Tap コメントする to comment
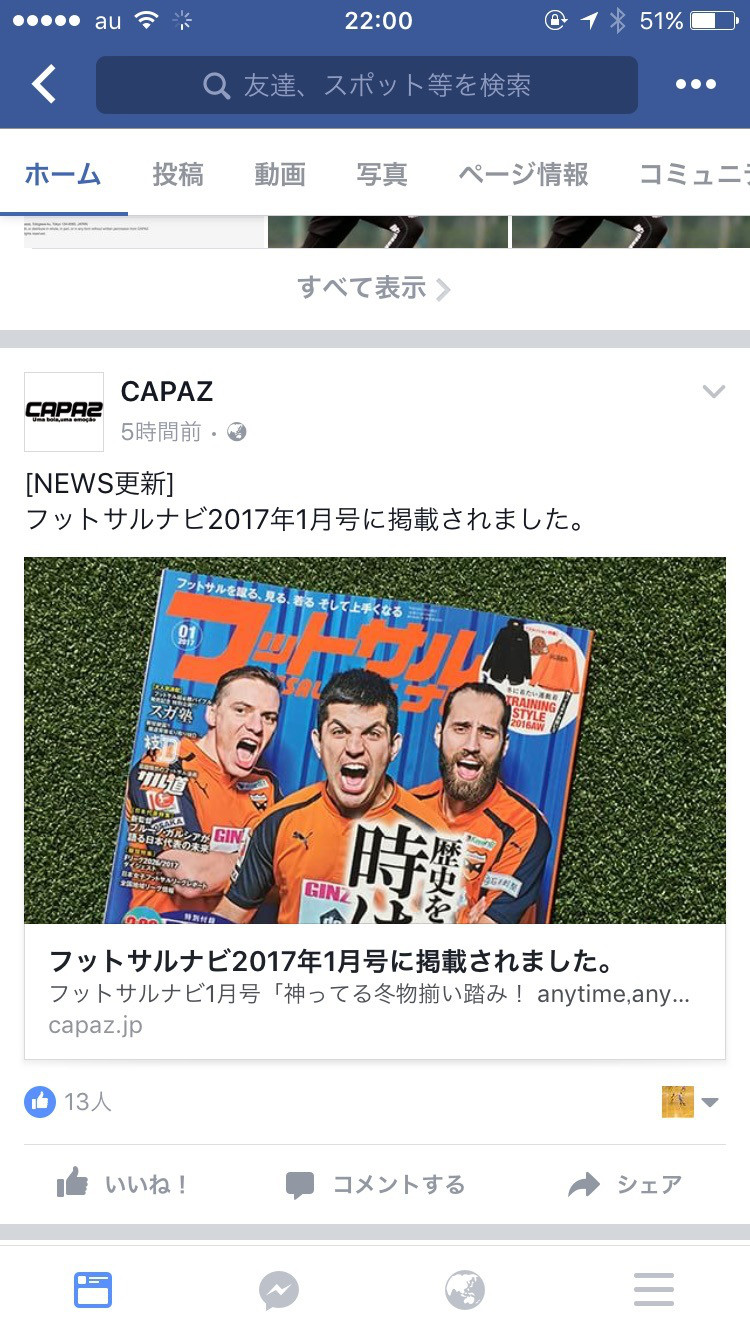 [375, 1185]
